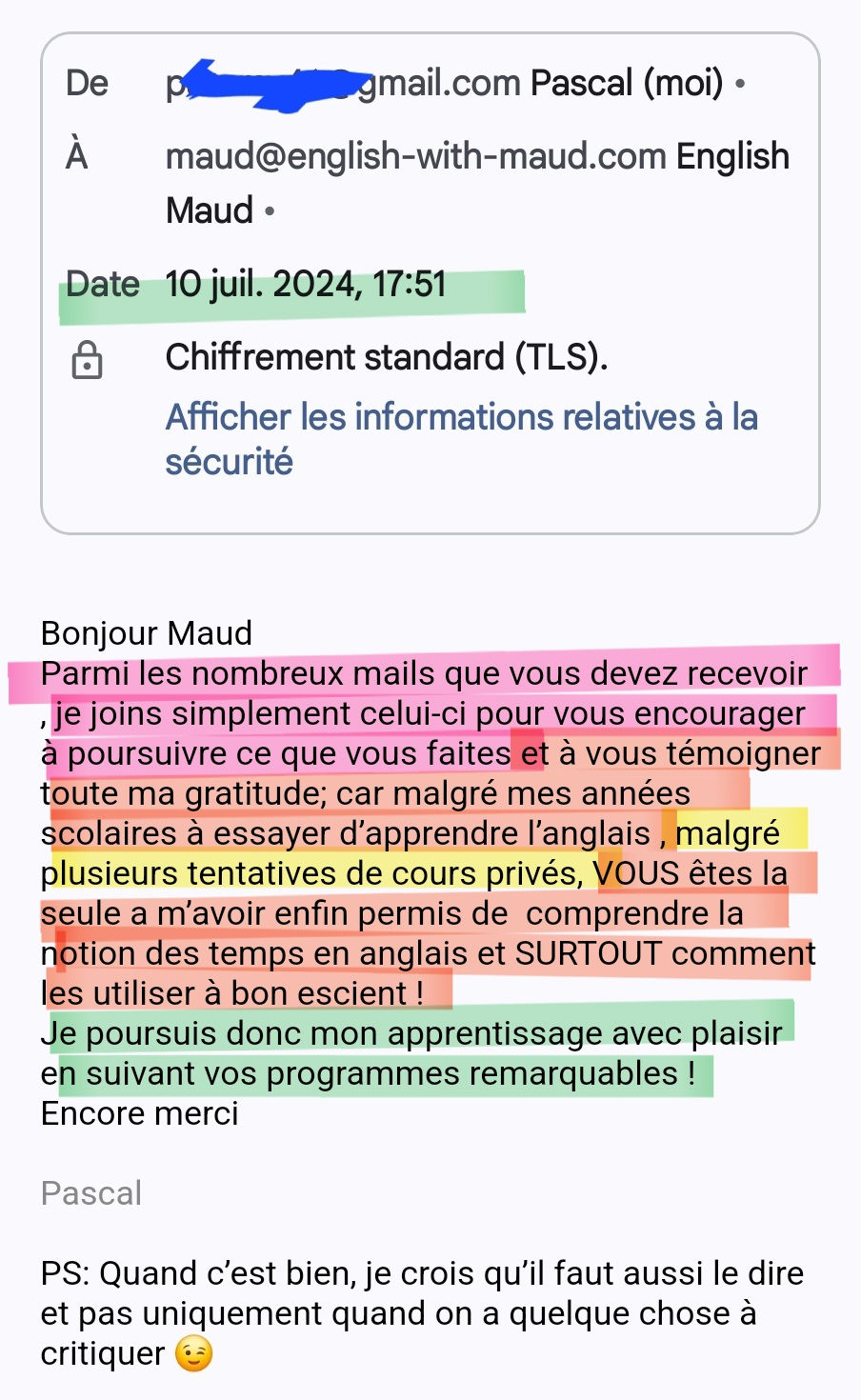The height and width of the screenshot is (1400, 861).
Task: Open the link Afficher les informations relatives à la sécurité
Action: point(462,439)
